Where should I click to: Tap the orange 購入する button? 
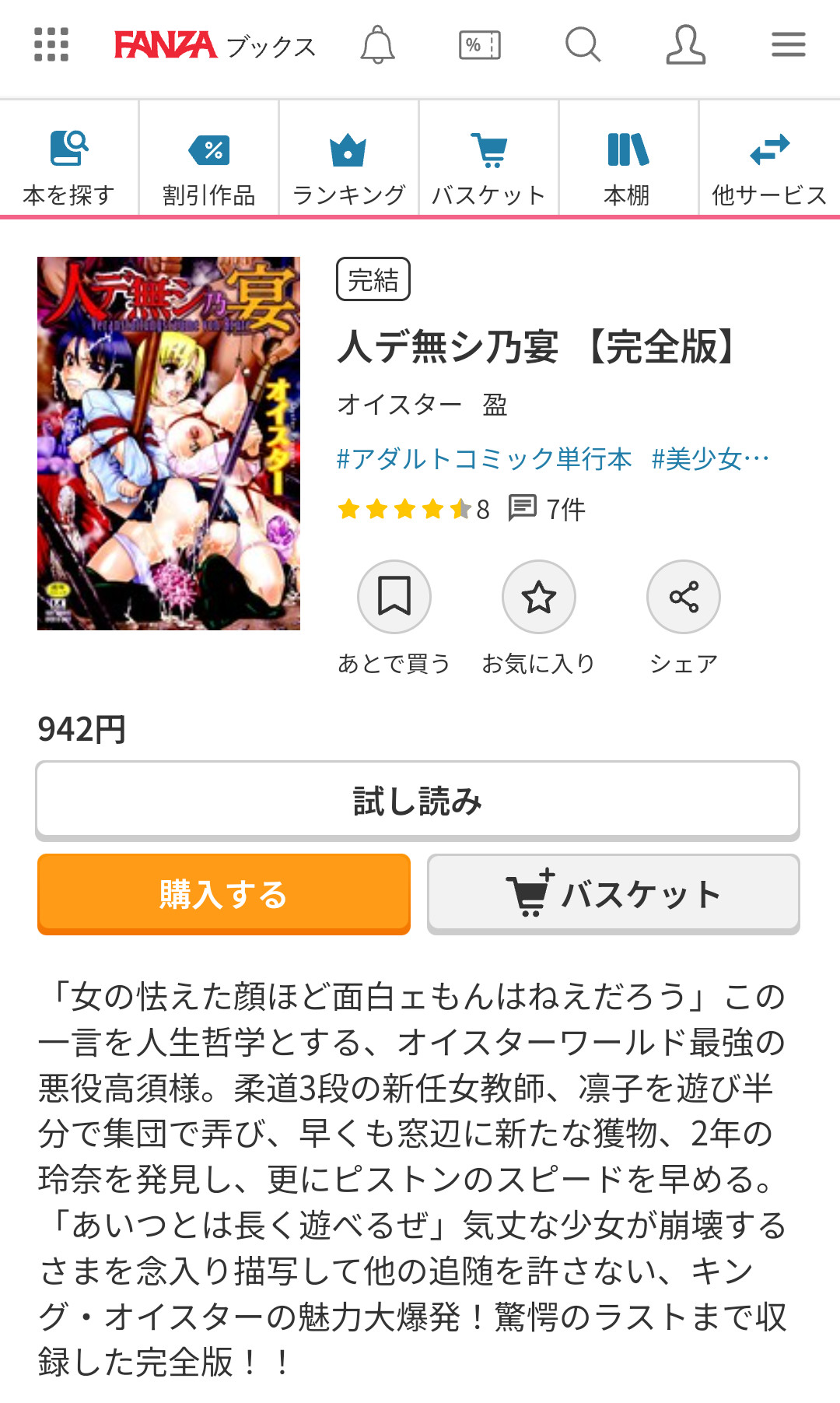tap(224, 893)
